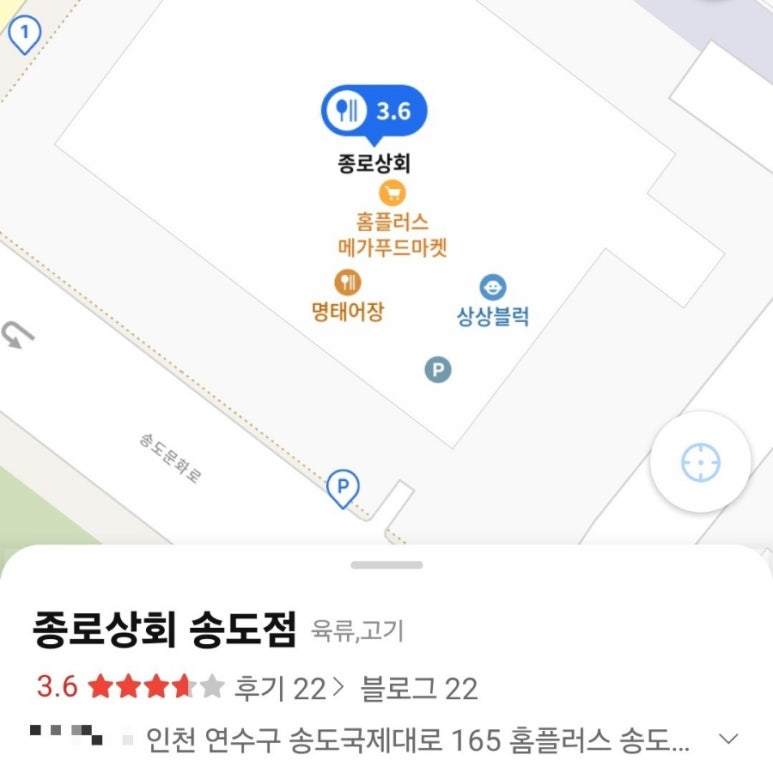This screenshot has height=773, width=773.
Task: Open the numbered 1 map pin
Action: (24, 35)
